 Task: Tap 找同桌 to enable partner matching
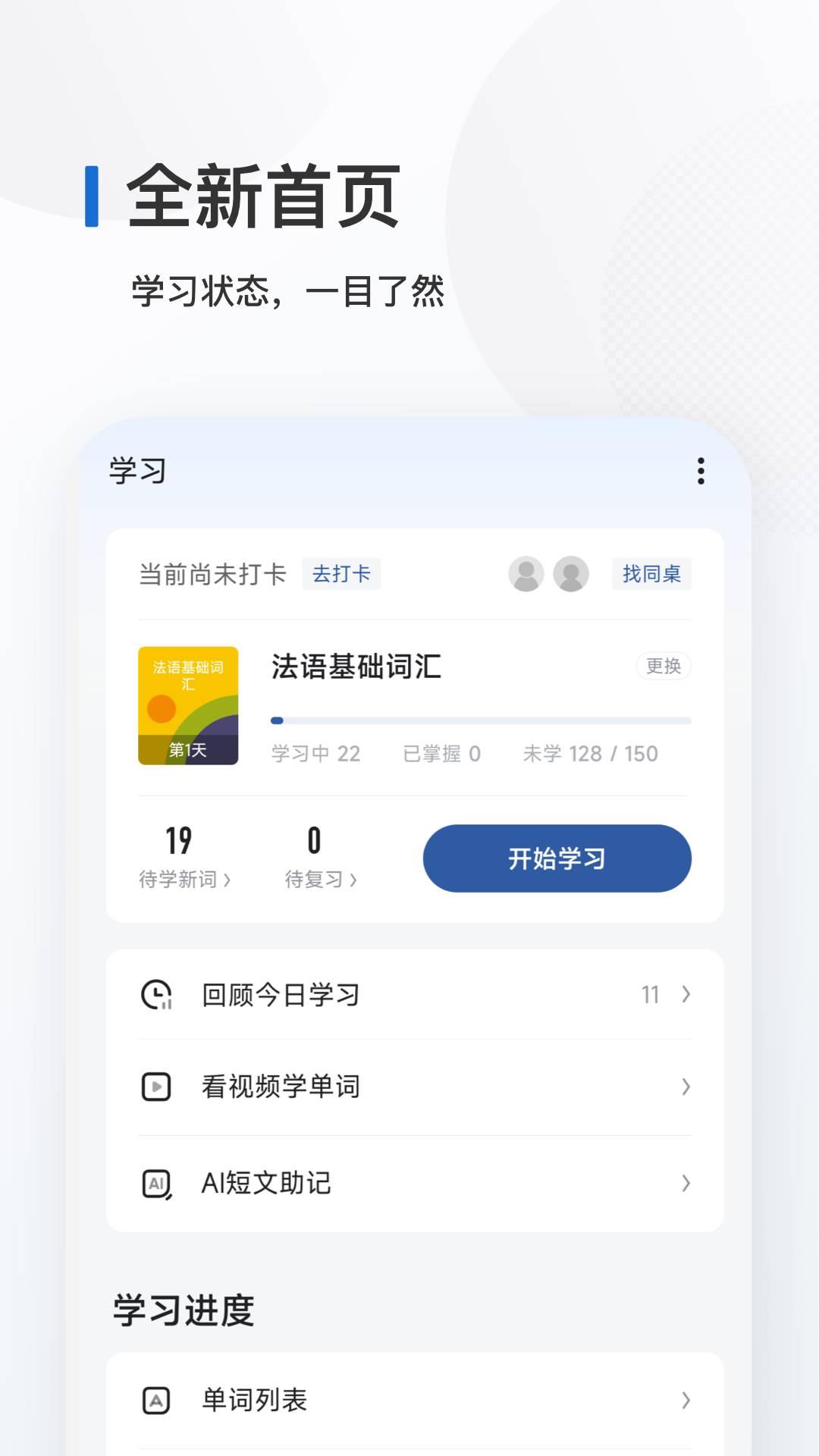tap(651, 574)
